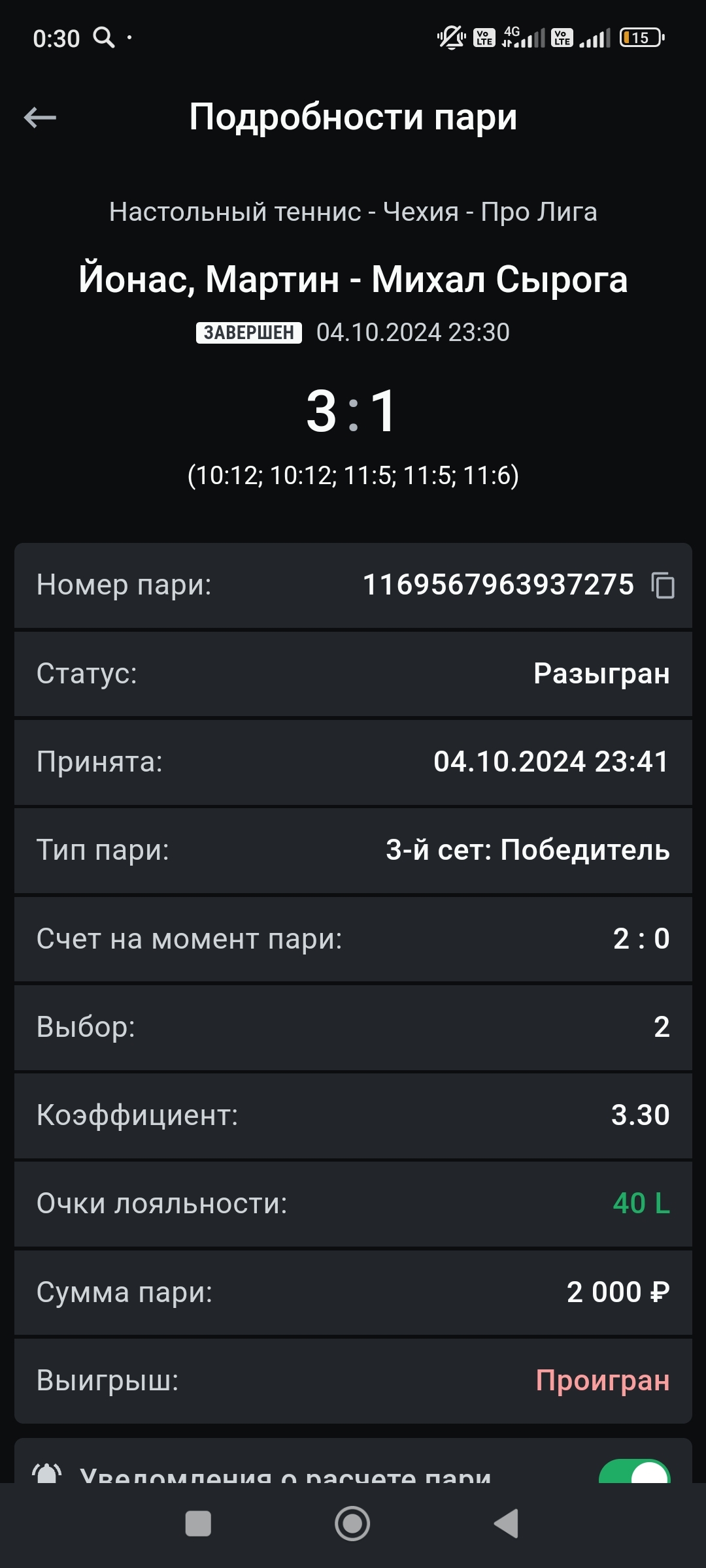Tap the system home button
Screen dimensions: 706x1568
click(352, 1524)
